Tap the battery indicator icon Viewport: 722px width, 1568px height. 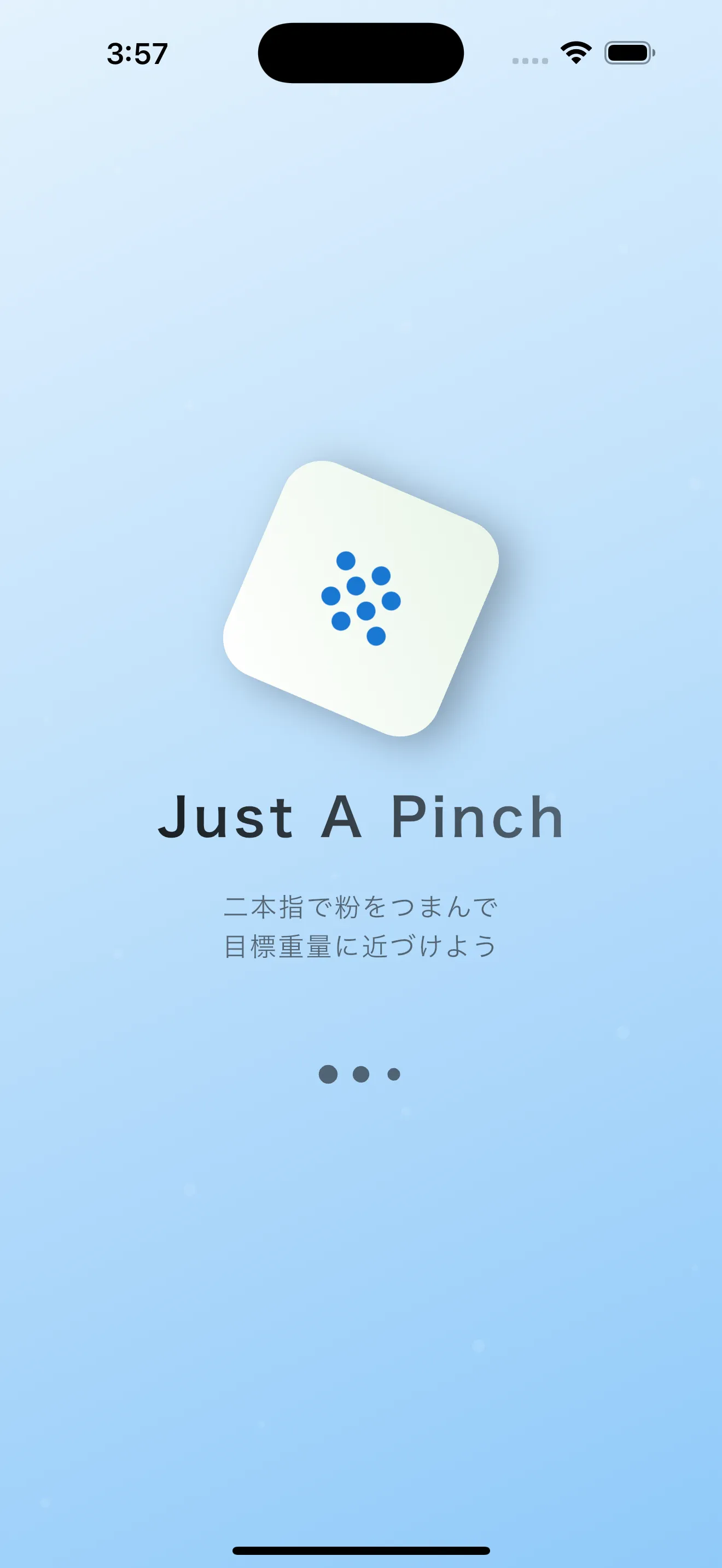628,54
